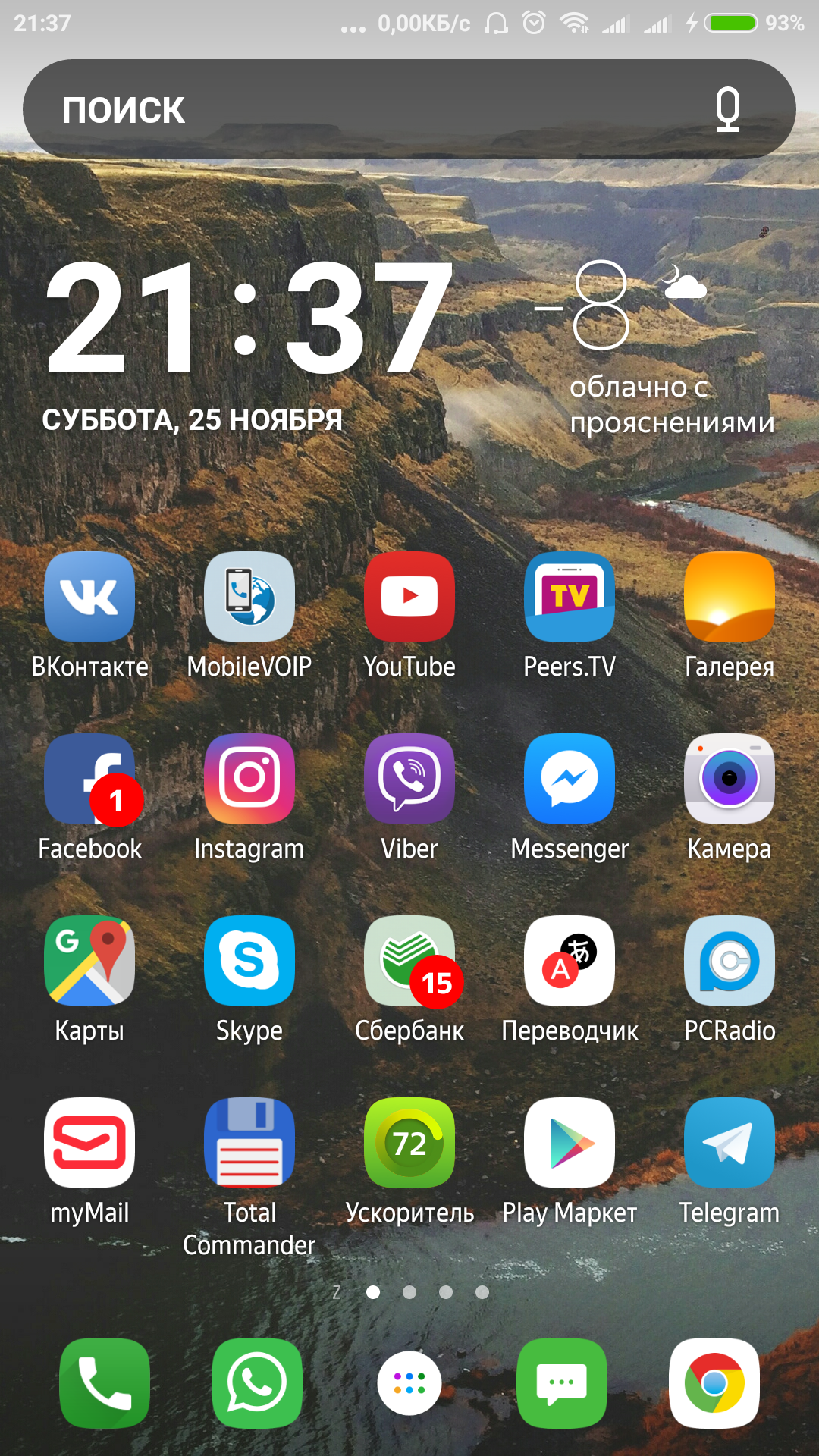Open Total Commander file manager
The width and height of the screenshot is (819, 1456).
tap(249, 1144)
